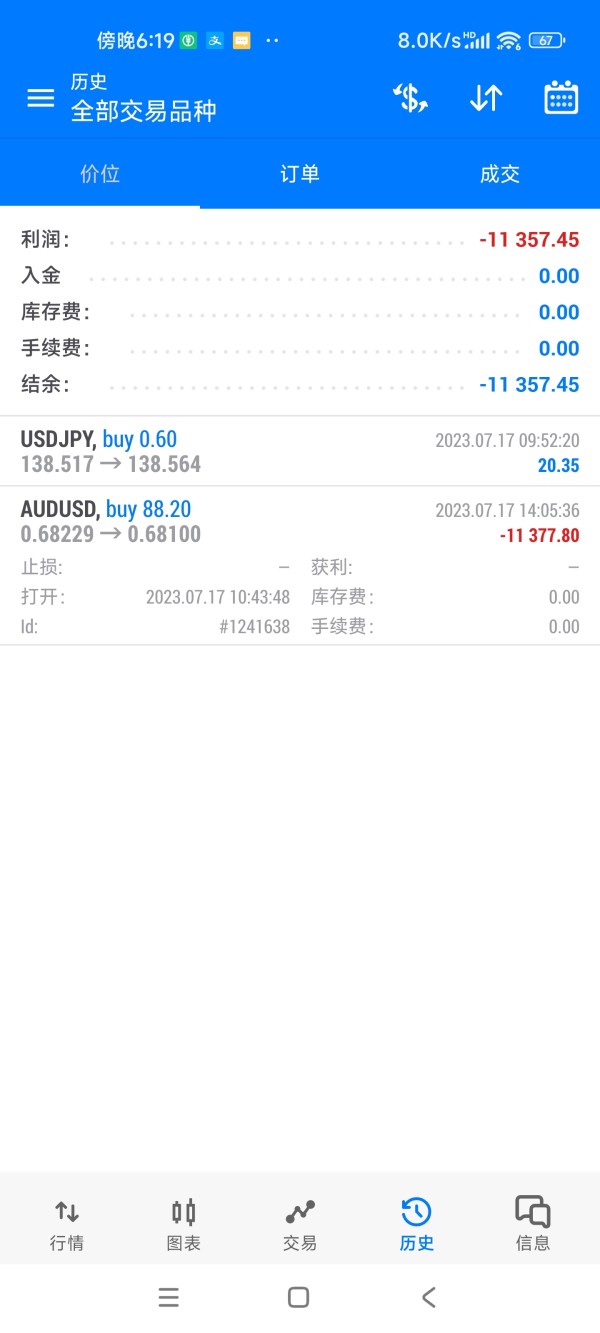Tap the system home button
This screenshot has width=600, height=1333.
pyautogui.click(x=298, y=1298)
